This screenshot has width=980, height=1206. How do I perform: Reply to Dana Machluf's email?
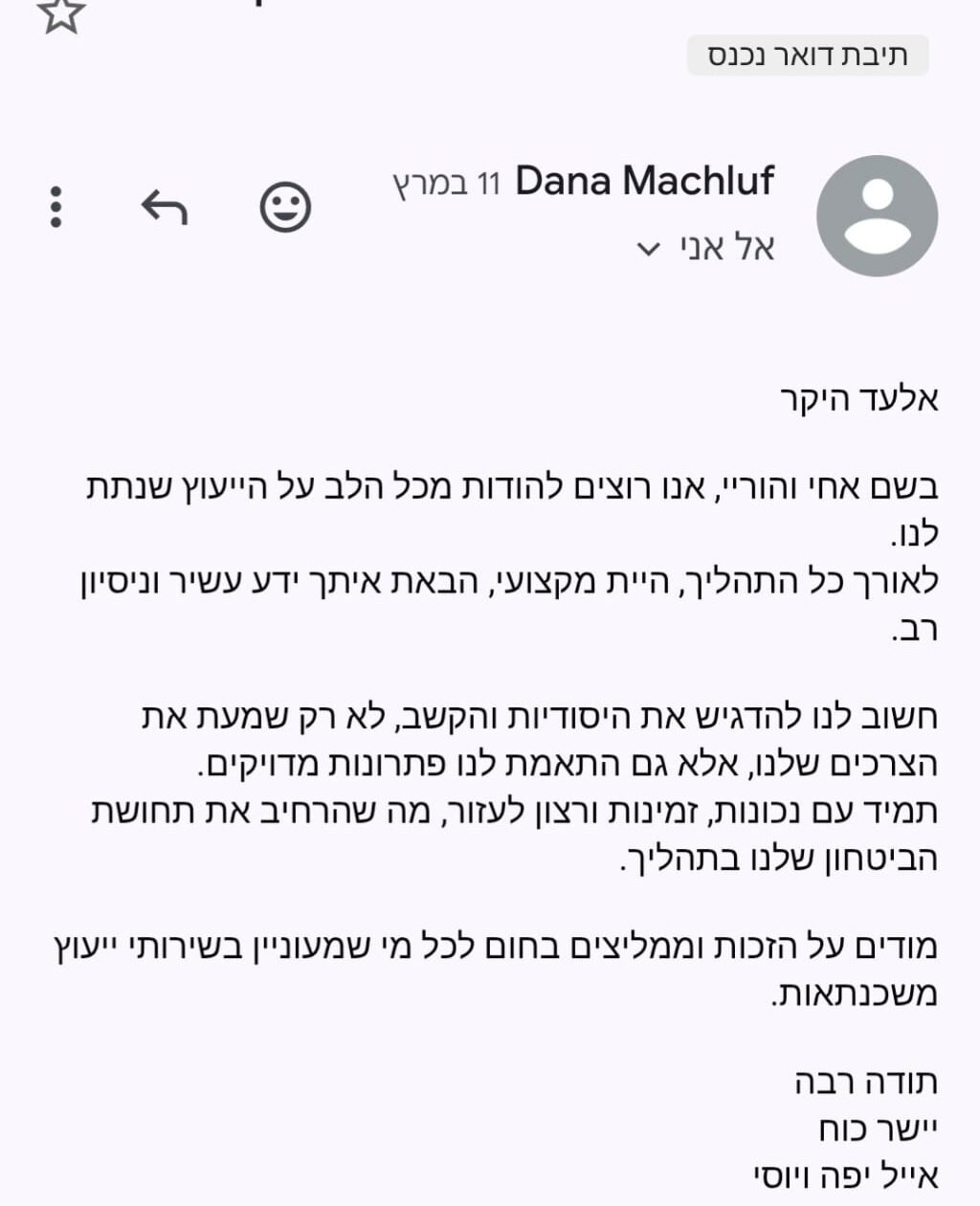(x=164, y=207)
